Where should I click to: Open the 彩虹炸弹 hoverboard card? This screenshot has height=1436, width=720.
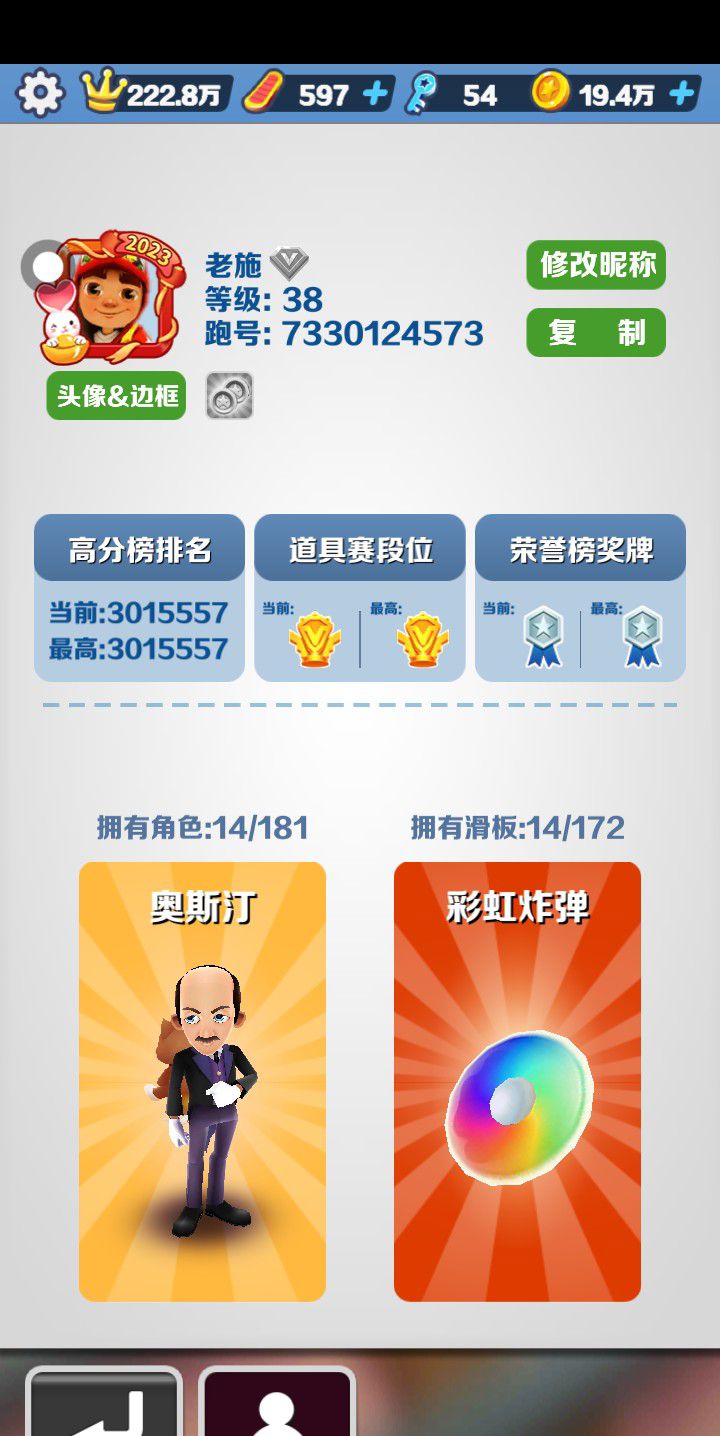point(517,1082)
